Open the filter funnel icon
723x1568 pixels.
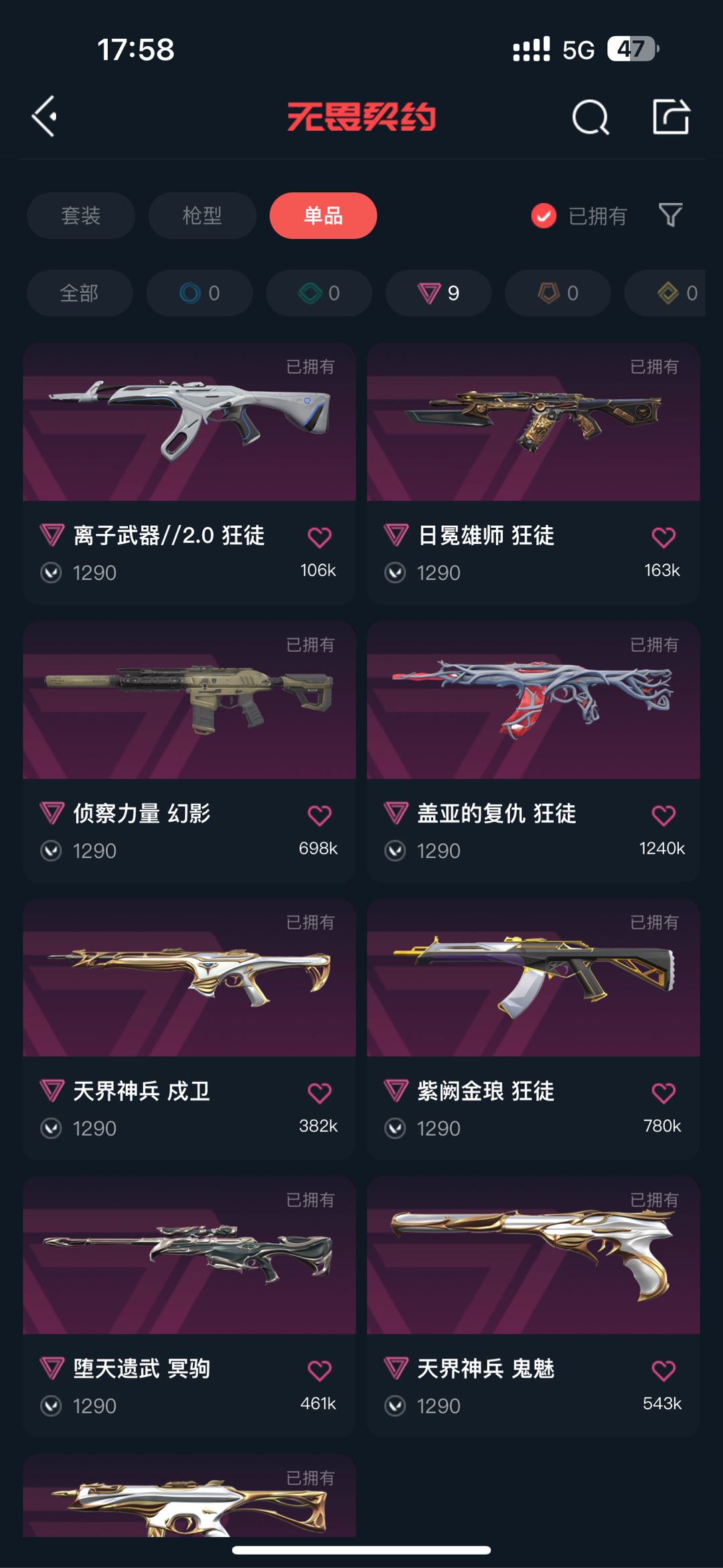[x=670, y=215]
